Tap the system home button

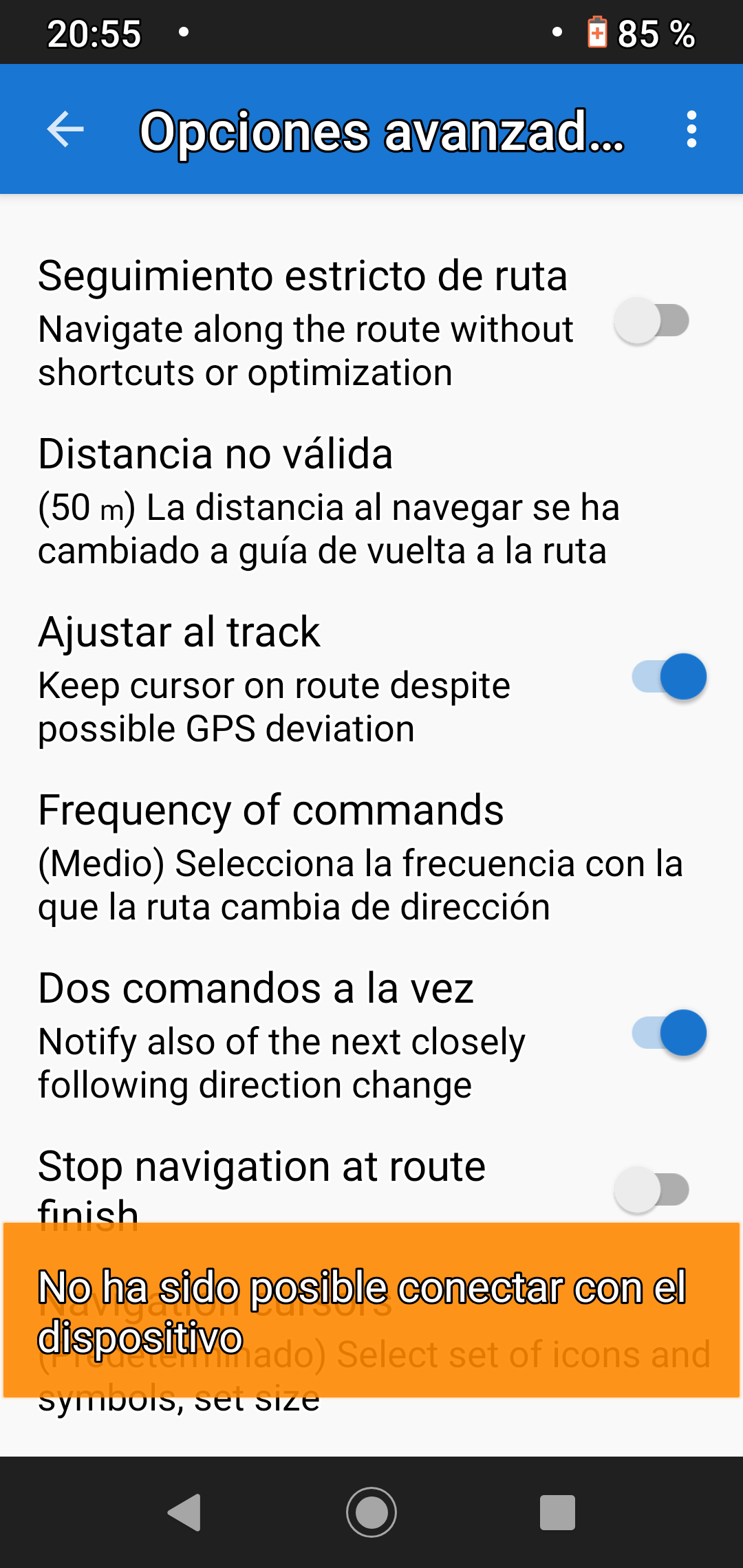[371, 1512]
